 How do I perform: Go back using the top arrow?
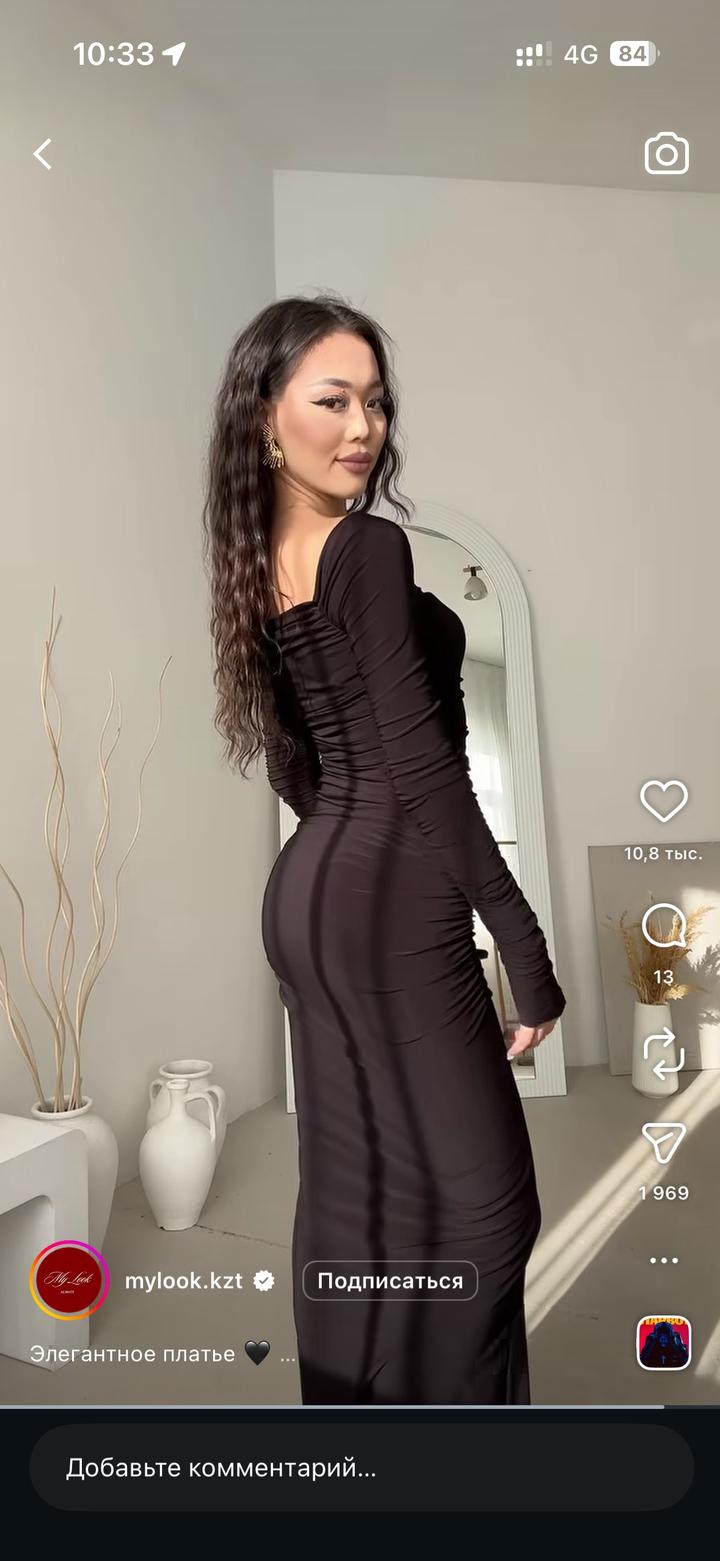[x=42, y=154]
